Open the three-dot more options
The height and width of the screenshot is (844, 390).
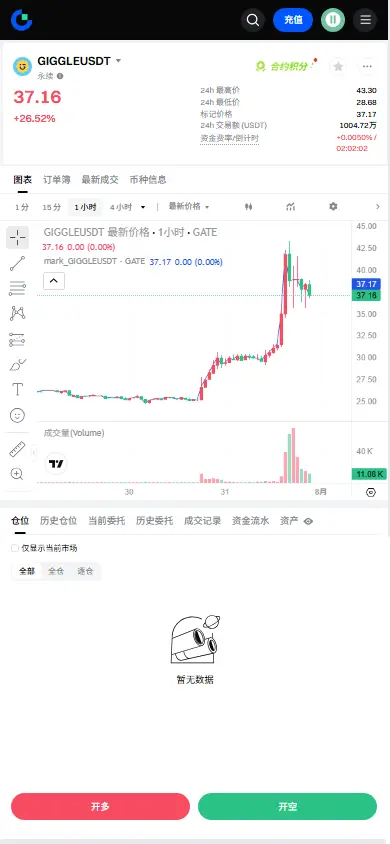[x=367, y=66]
